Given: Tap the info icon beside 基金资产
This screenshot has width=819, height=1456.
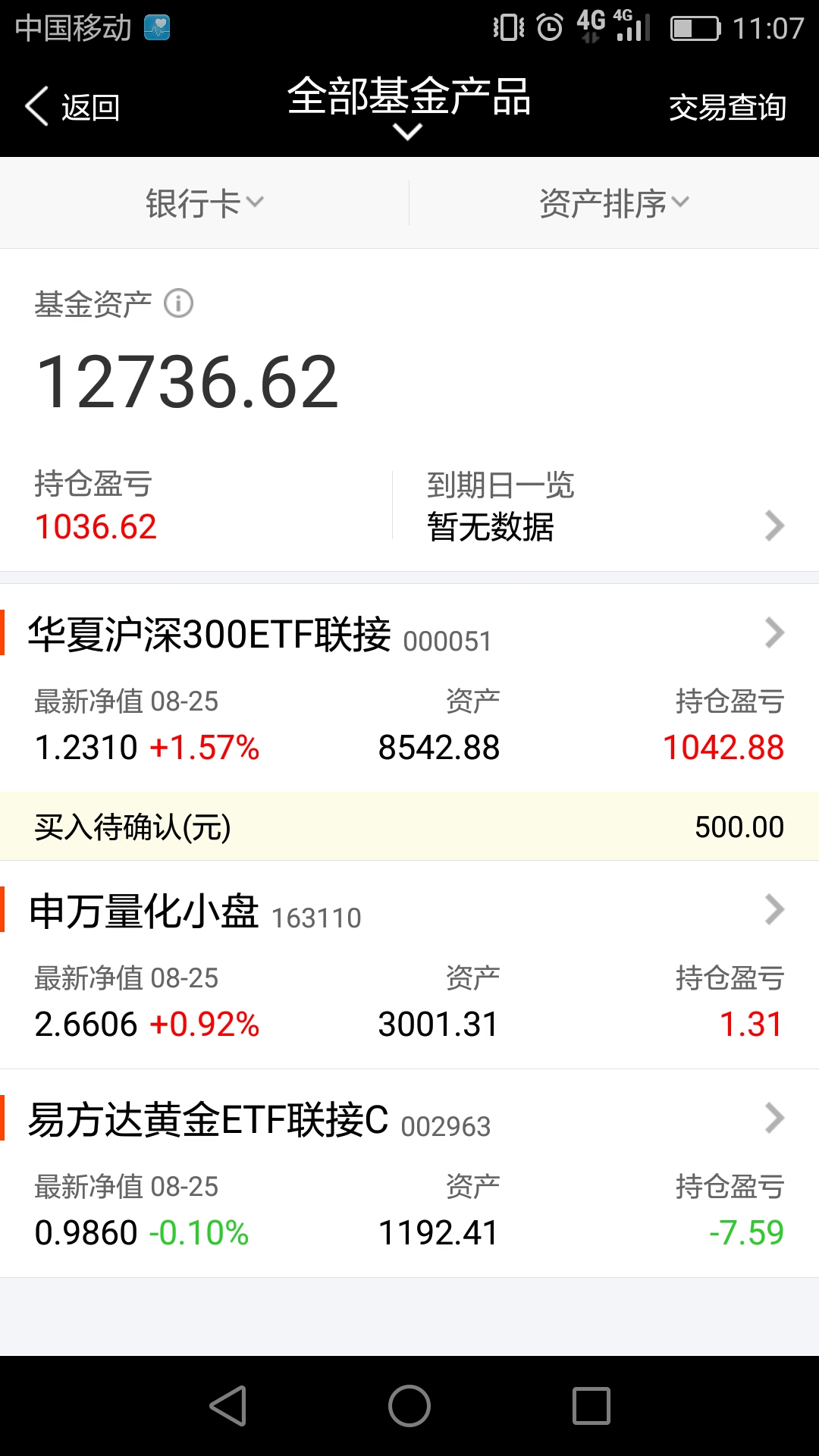Looking at the screenshot, I should pos(179,303).
